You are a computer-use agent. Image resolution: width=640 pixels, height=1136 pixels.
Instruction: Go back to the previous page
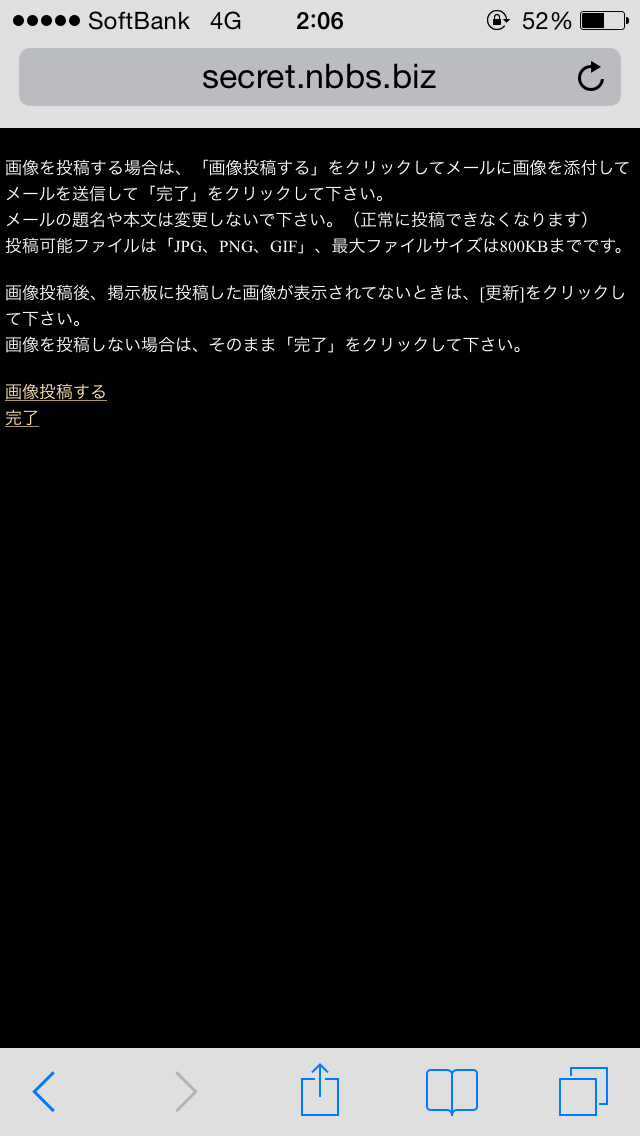pos(43,1090)
